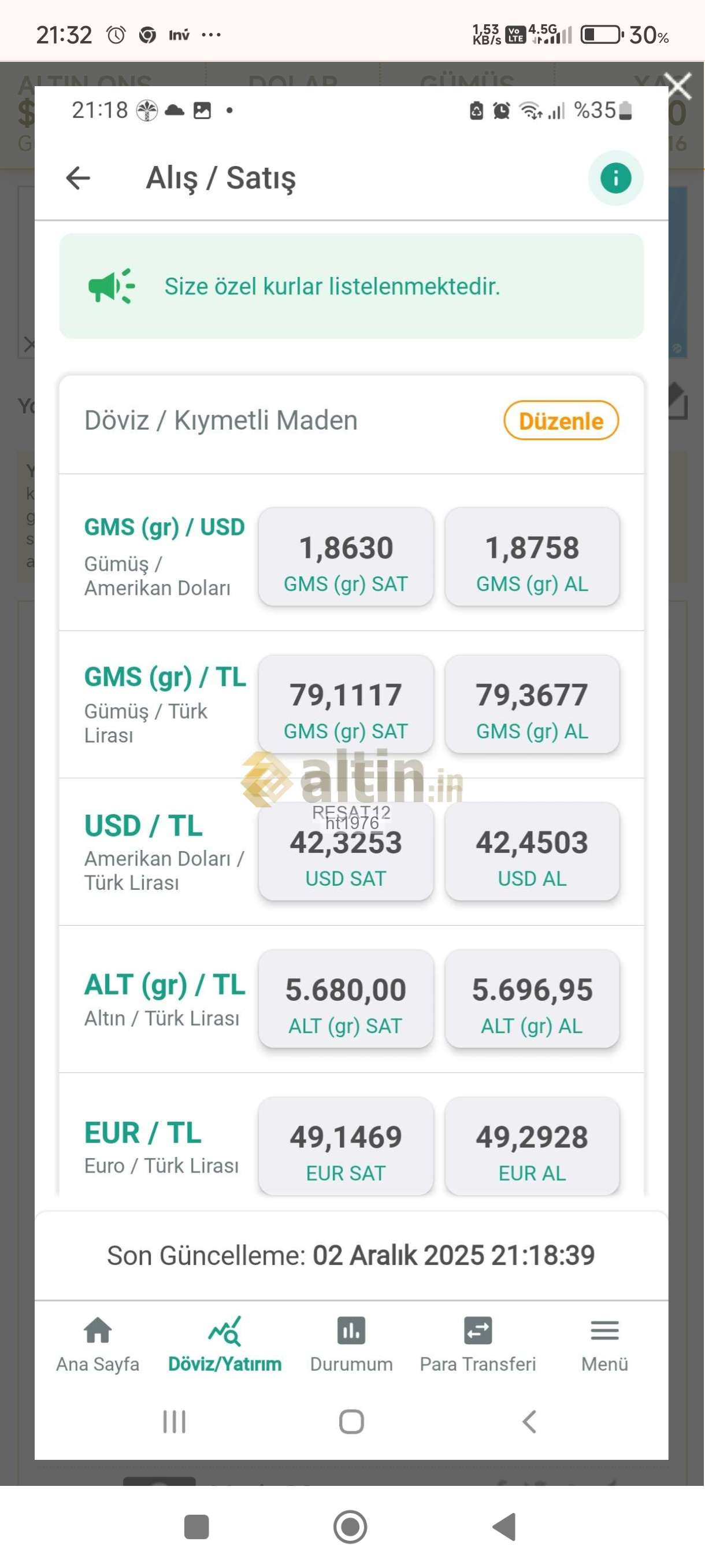Return to the phone's home screen
Image resolution: width=705 pixels, height=1568 pixels.
click(x=350, y=1526)
